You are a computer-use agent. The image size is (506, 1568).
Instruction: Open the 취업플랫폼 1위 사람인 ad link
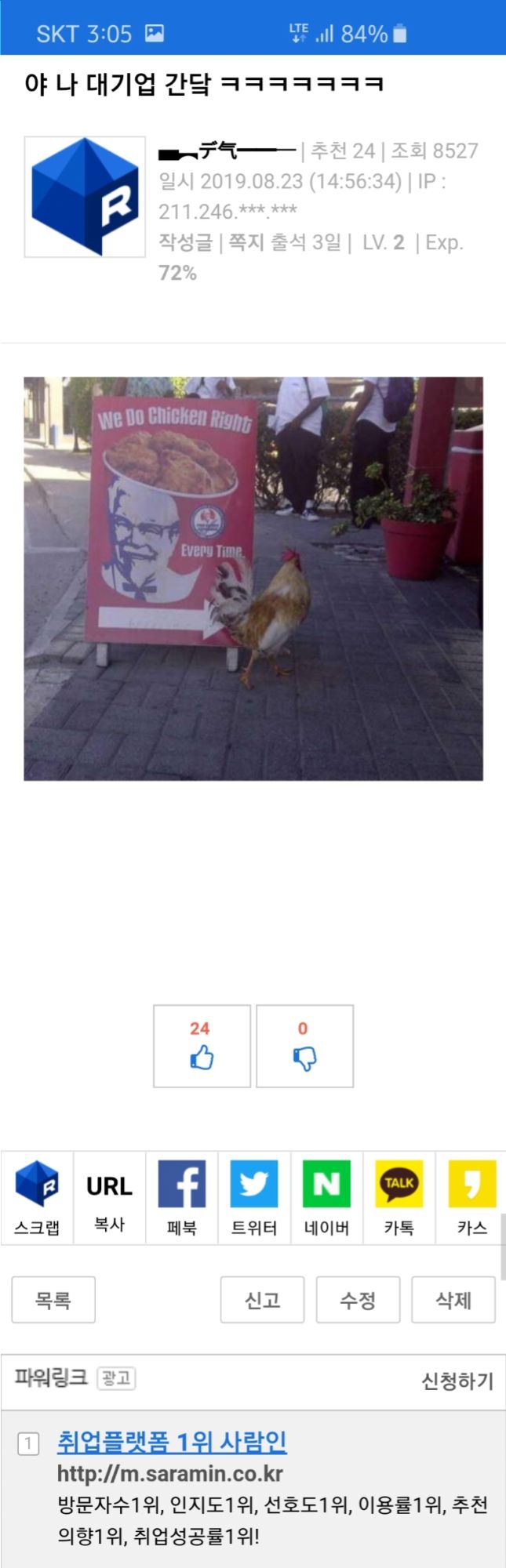pos(172,1441)
